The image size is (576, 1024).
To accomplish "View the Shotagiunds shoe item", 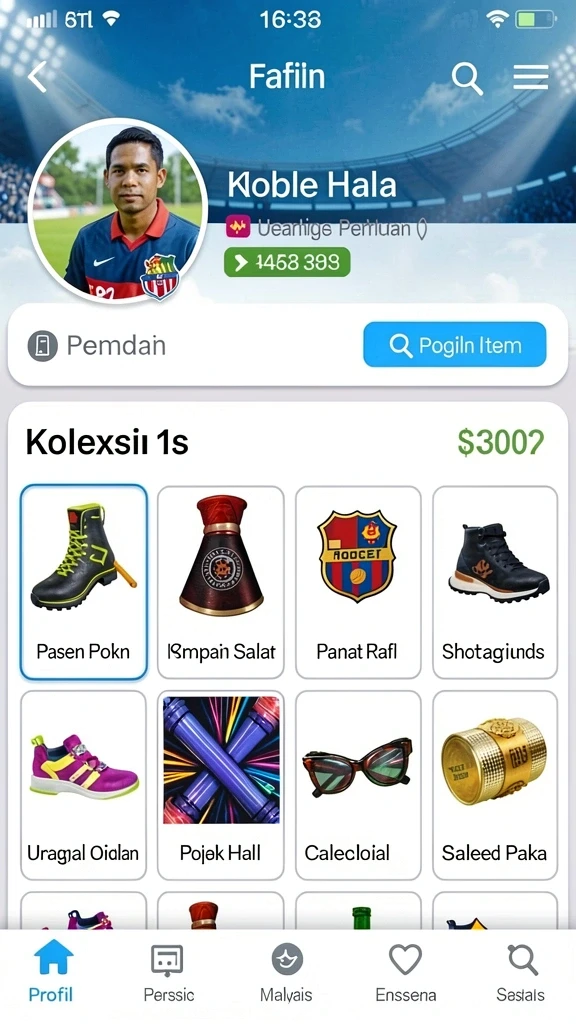I will (x=495, y=583).
